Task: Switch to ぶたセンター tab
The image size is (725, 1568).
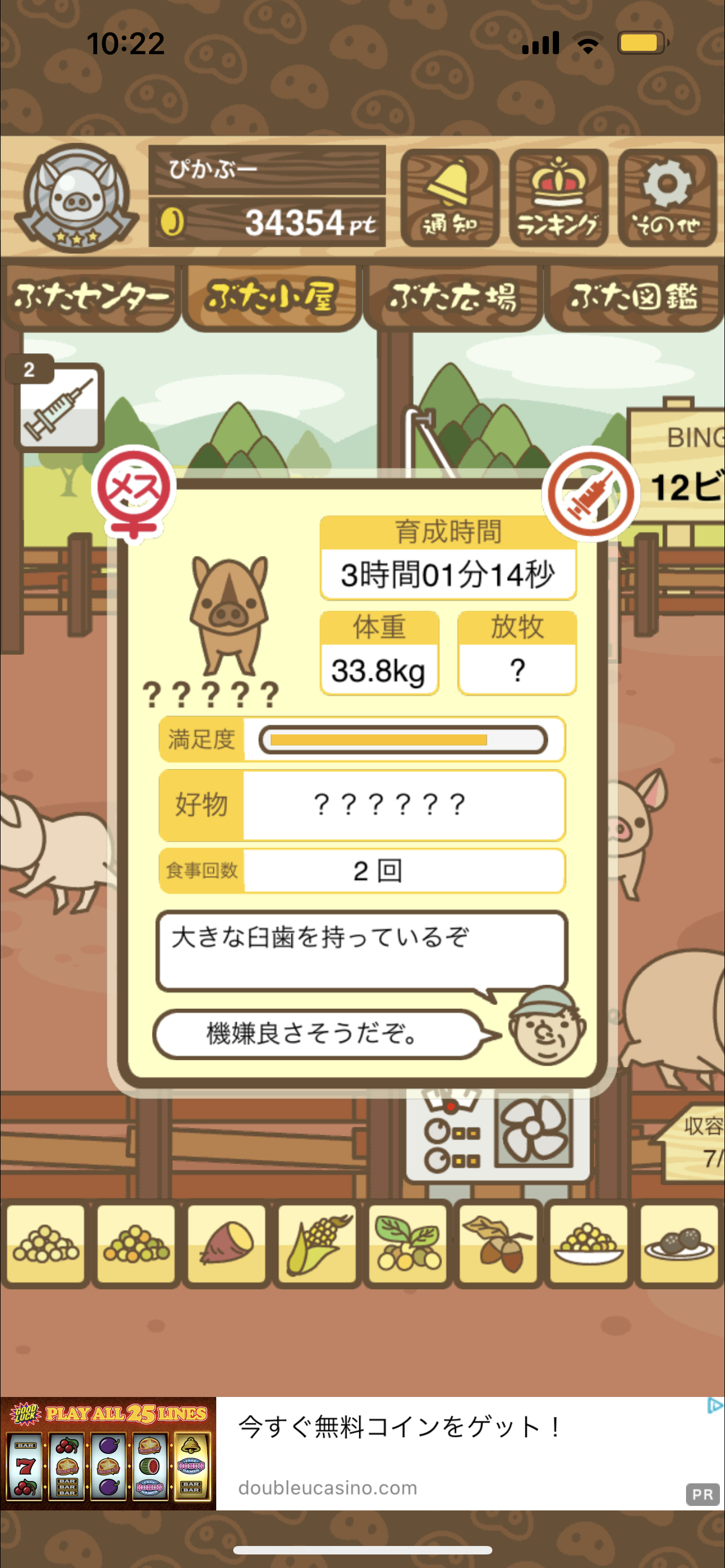Action: (x=91, y=297)
